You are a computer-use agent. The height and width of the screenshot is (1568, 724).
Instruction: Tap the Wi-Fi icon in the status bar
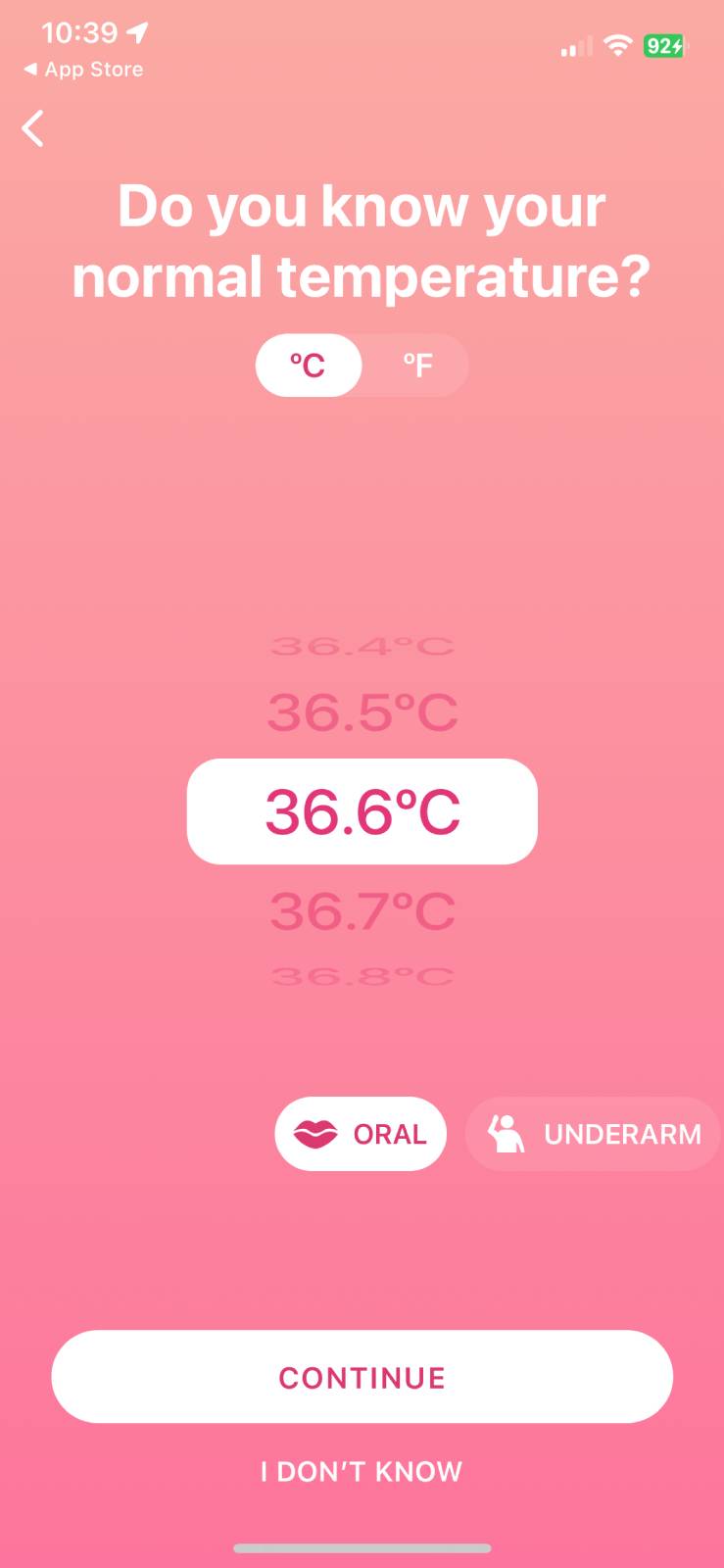point(618,45)
